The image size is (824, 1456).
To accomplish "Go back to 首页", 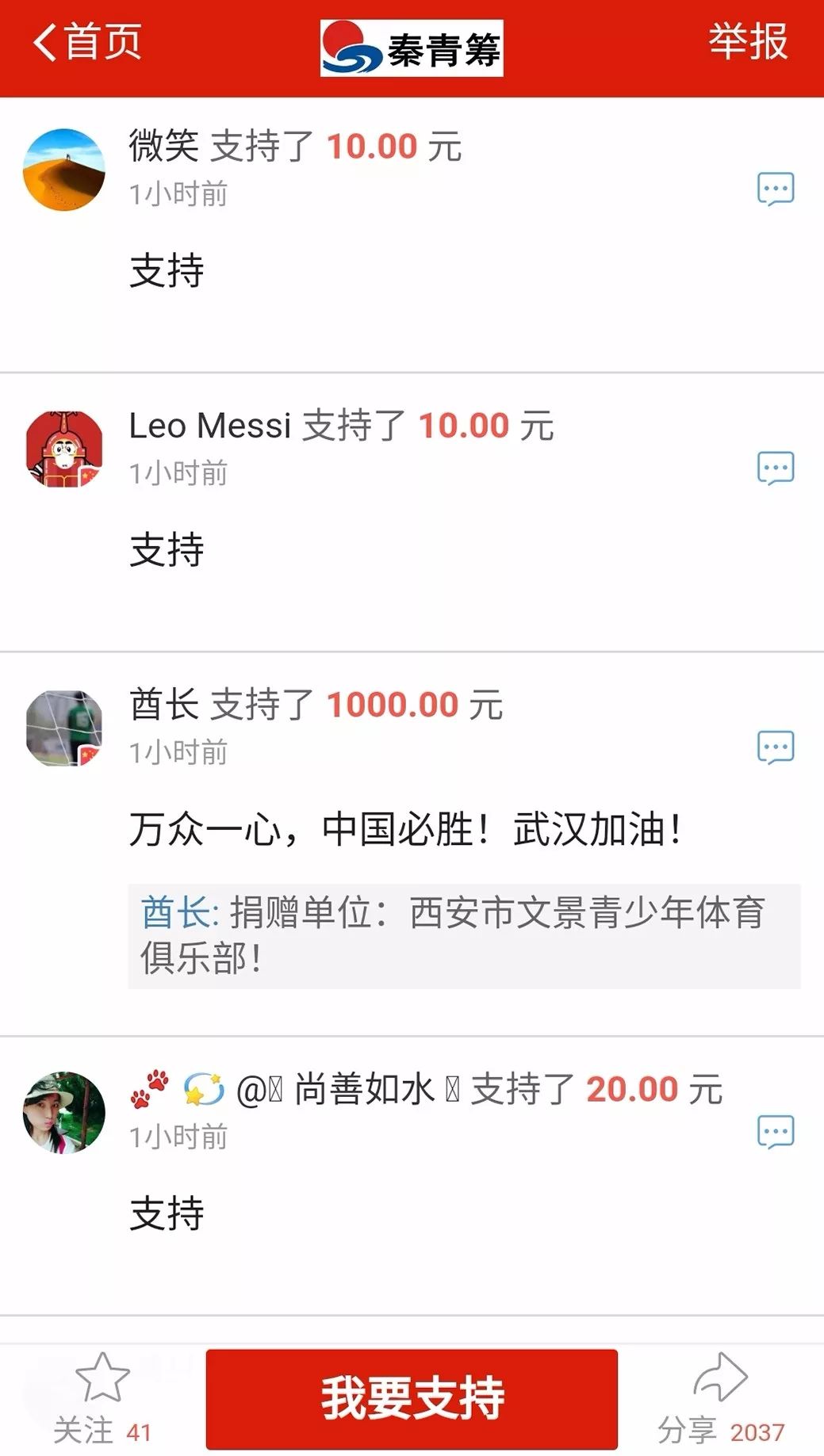I will (x=86, y=41).
